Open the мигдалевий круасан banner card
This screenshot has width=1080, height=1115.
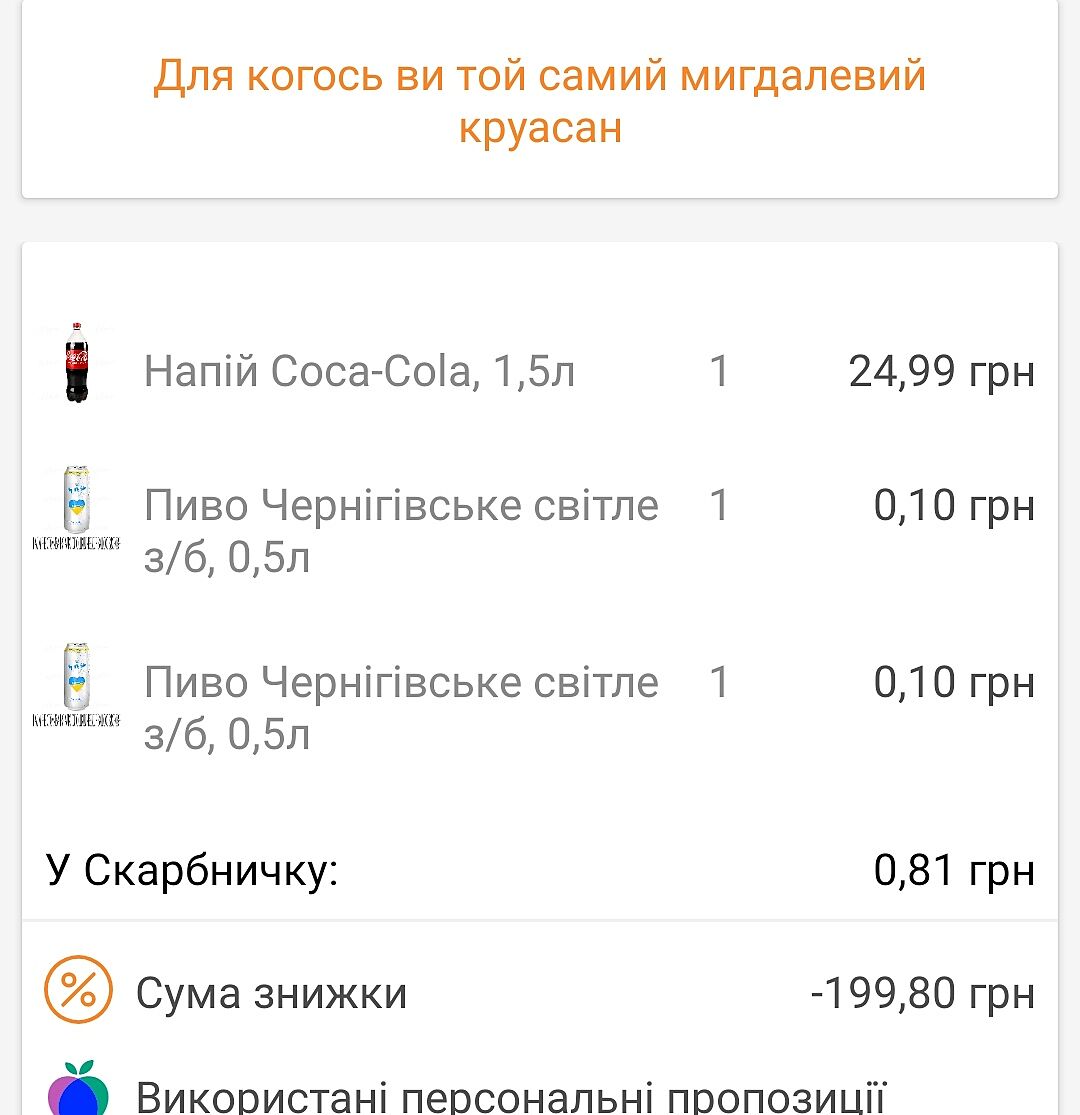point(540,102)
